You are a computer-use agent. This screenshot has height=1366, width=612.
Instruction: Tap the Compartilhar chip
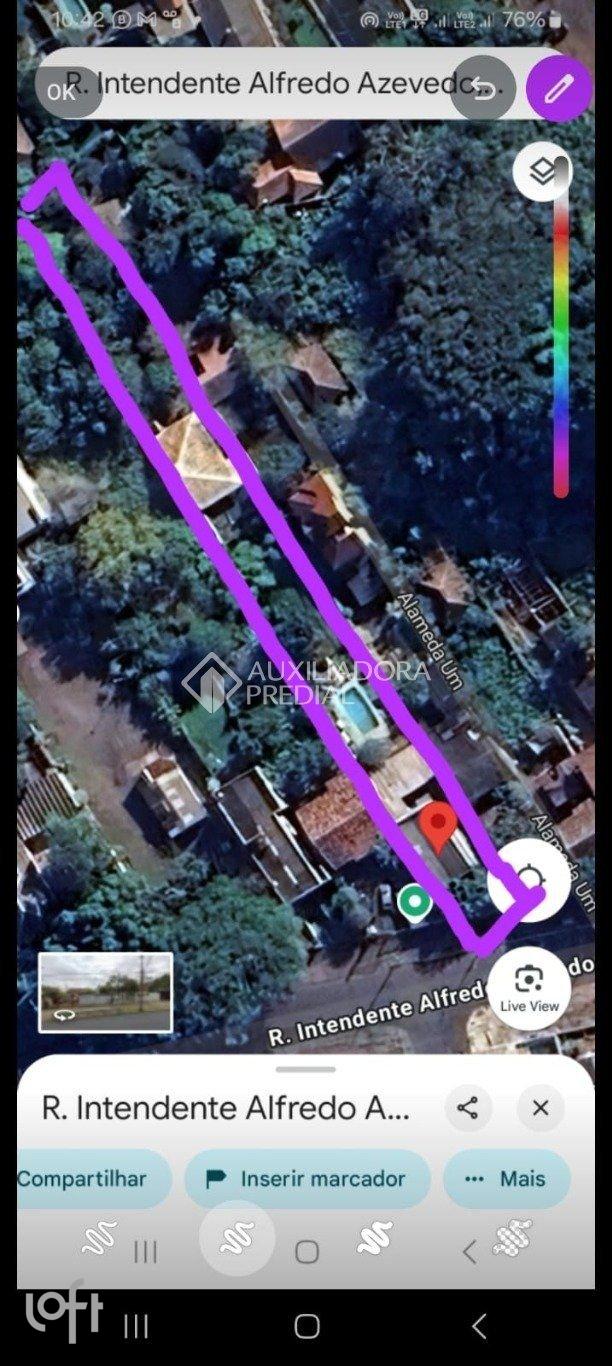point(85,1178)
